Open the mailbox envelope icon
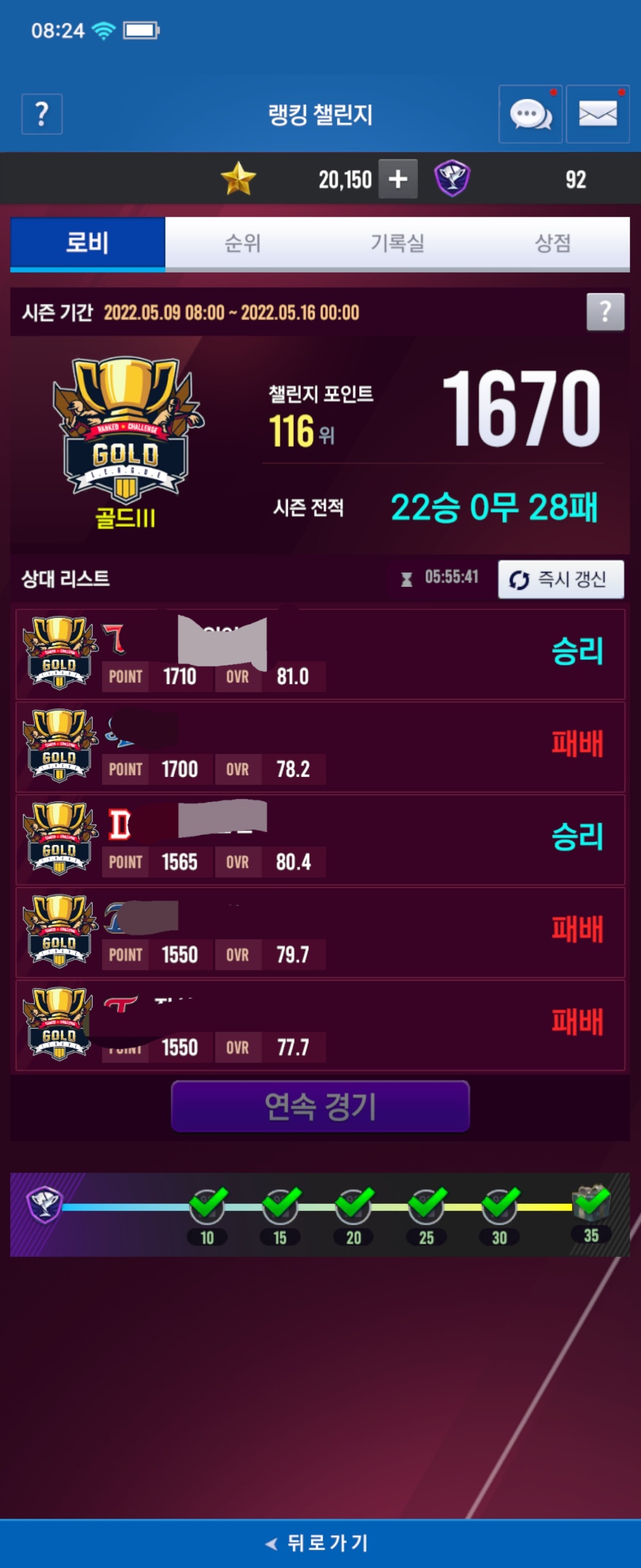Screen dimensions: 641x1568 pyautogui.click(x=597, y=114)
